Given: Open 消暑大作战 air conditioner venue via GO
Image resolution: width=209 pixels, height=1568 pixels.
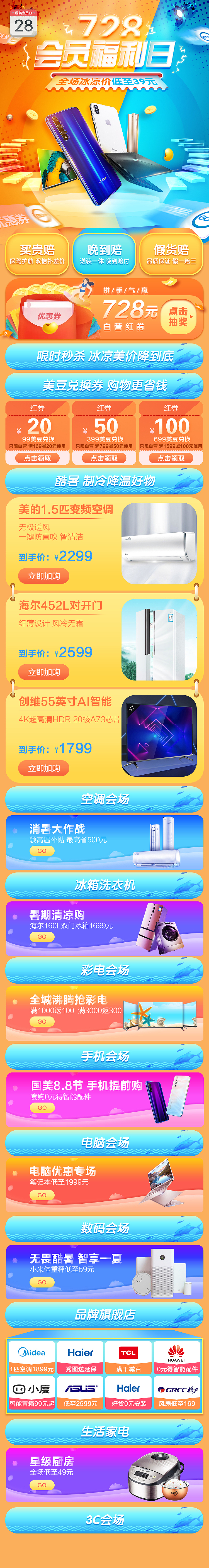Looking at the screenshot, I should click(x=42, y=851).
